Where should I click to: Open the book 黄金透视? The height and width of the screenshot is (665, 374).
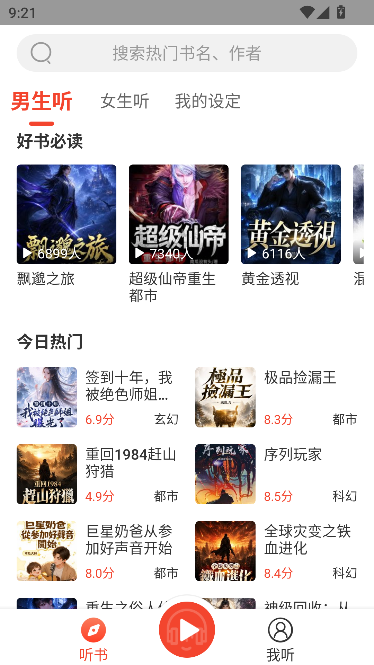[291, 225]
